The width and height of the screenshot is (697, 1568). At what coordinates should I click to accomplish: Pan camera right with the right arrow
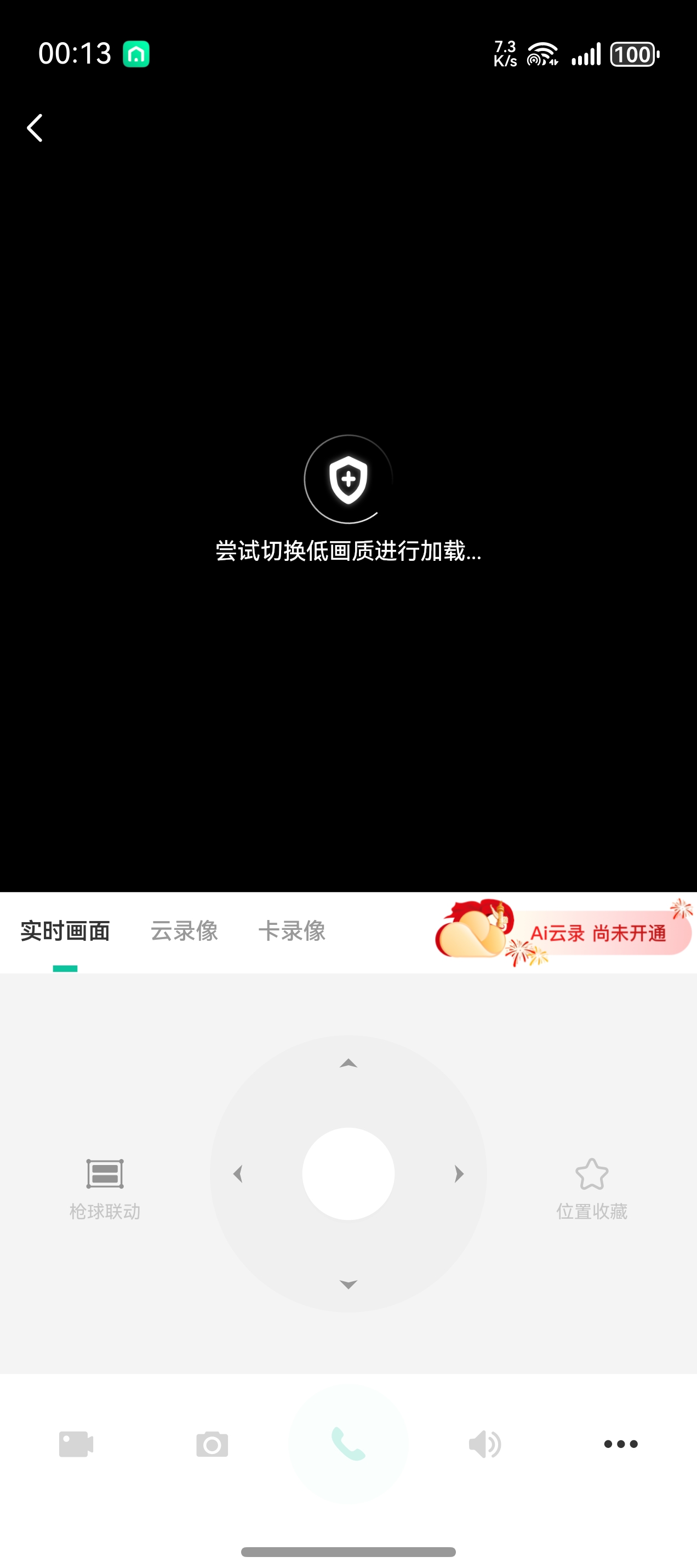tap(458, 1174)
